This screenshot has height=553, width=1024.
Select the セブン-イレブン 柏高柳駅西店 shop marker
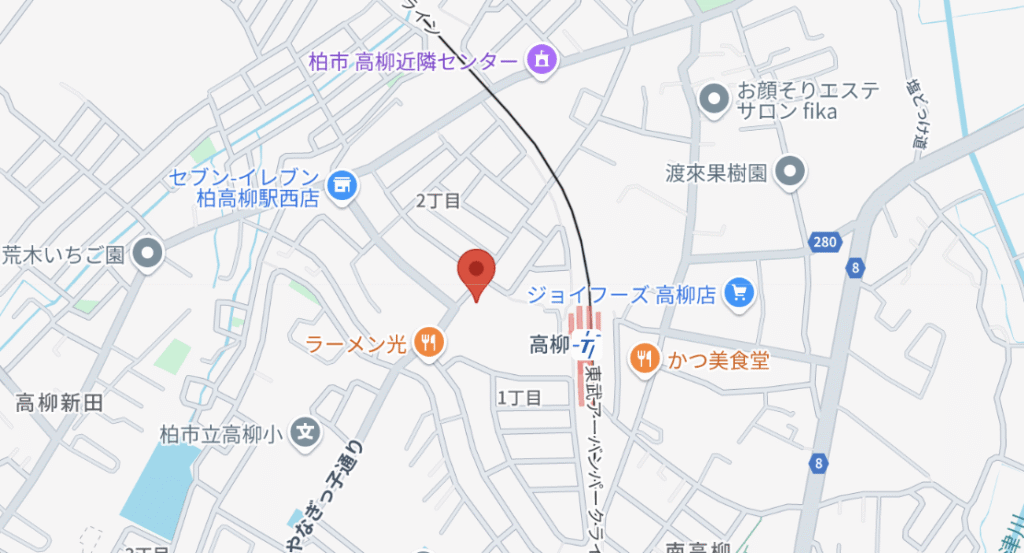342,184
